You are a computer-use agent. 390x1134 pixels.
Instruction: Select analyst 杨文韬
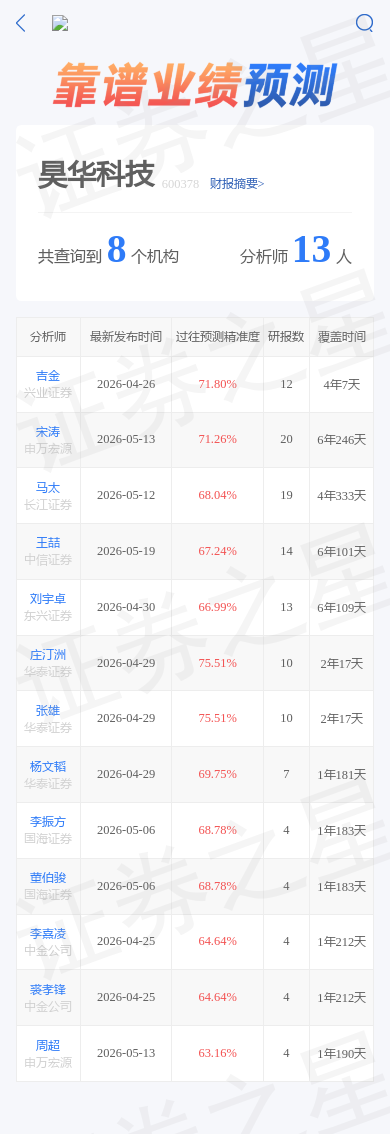48,766
